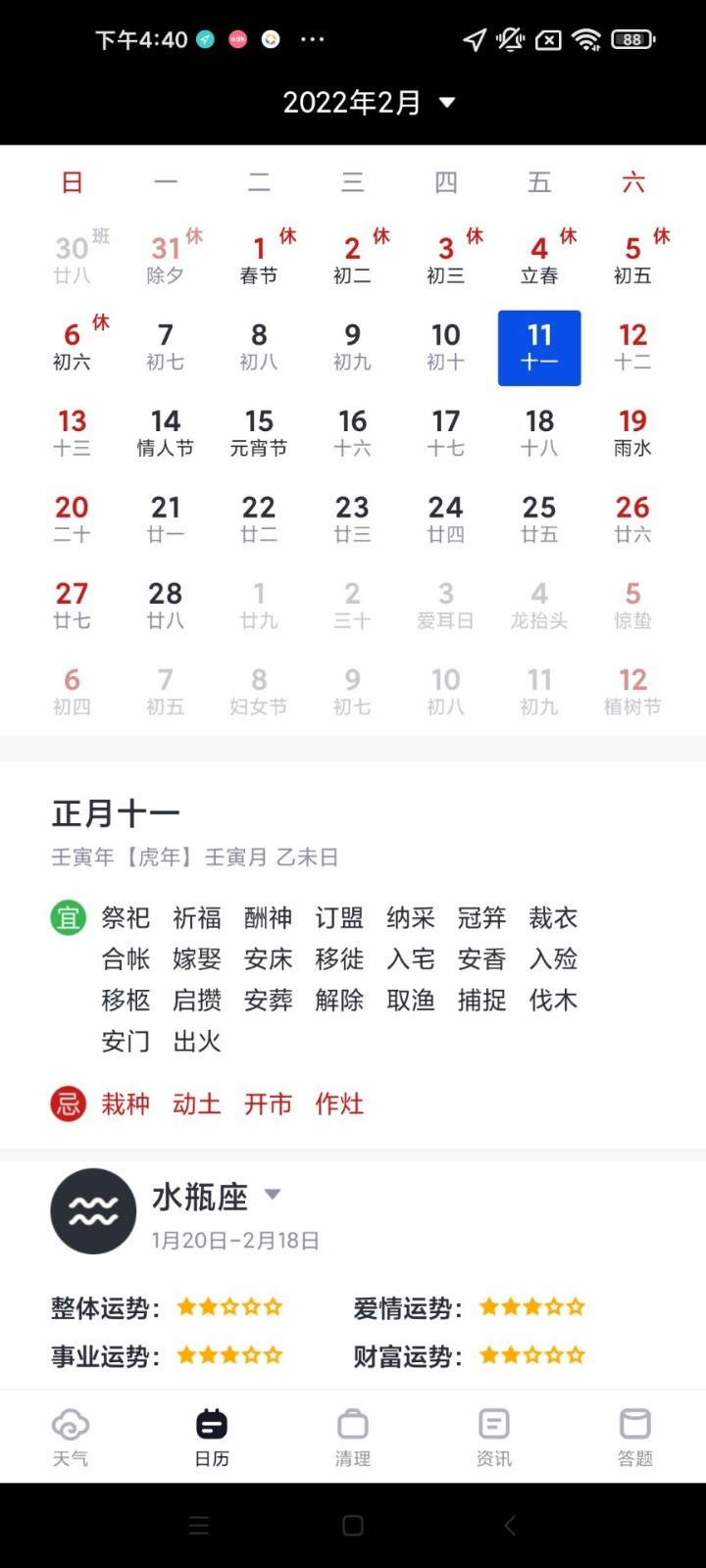Open the 清理 cleanup tool
This screenshot has width=706, height=1568.
point(352,1436)
